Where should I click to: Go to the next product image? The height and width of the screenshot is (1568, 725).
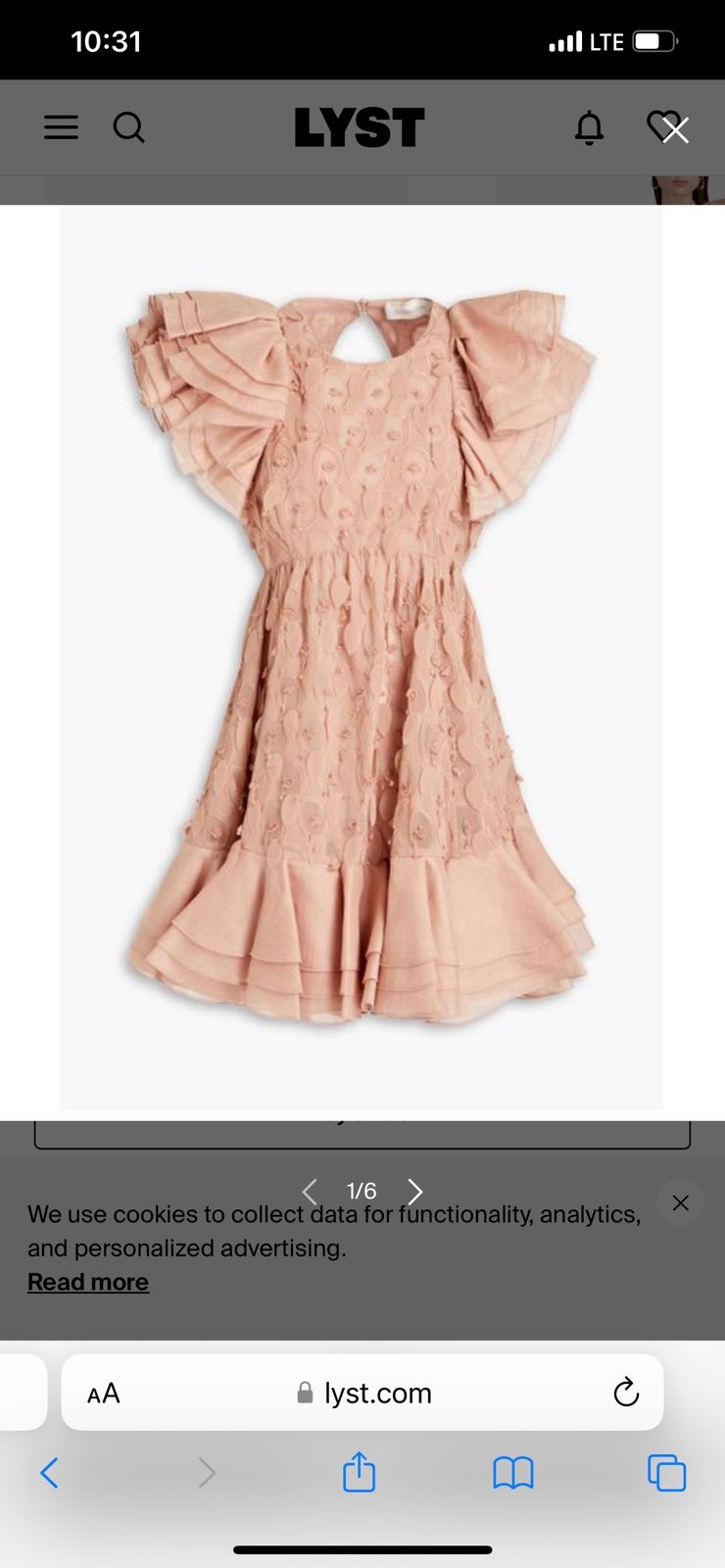pos(415,1192)
